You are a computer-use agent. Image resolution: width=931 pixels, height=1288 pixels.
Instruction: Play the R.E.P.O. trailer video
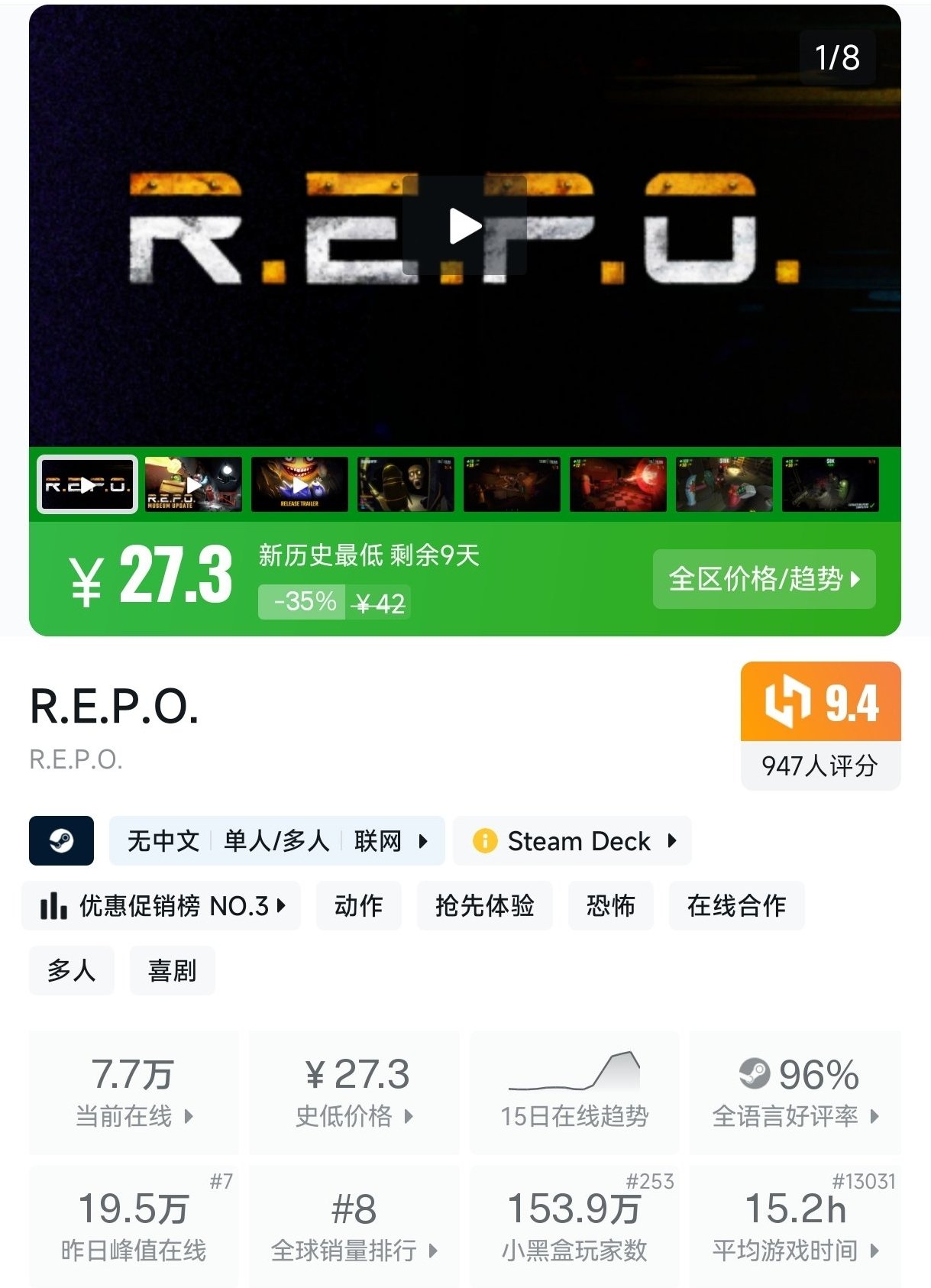pyautogui.click(x=464, y=226)
